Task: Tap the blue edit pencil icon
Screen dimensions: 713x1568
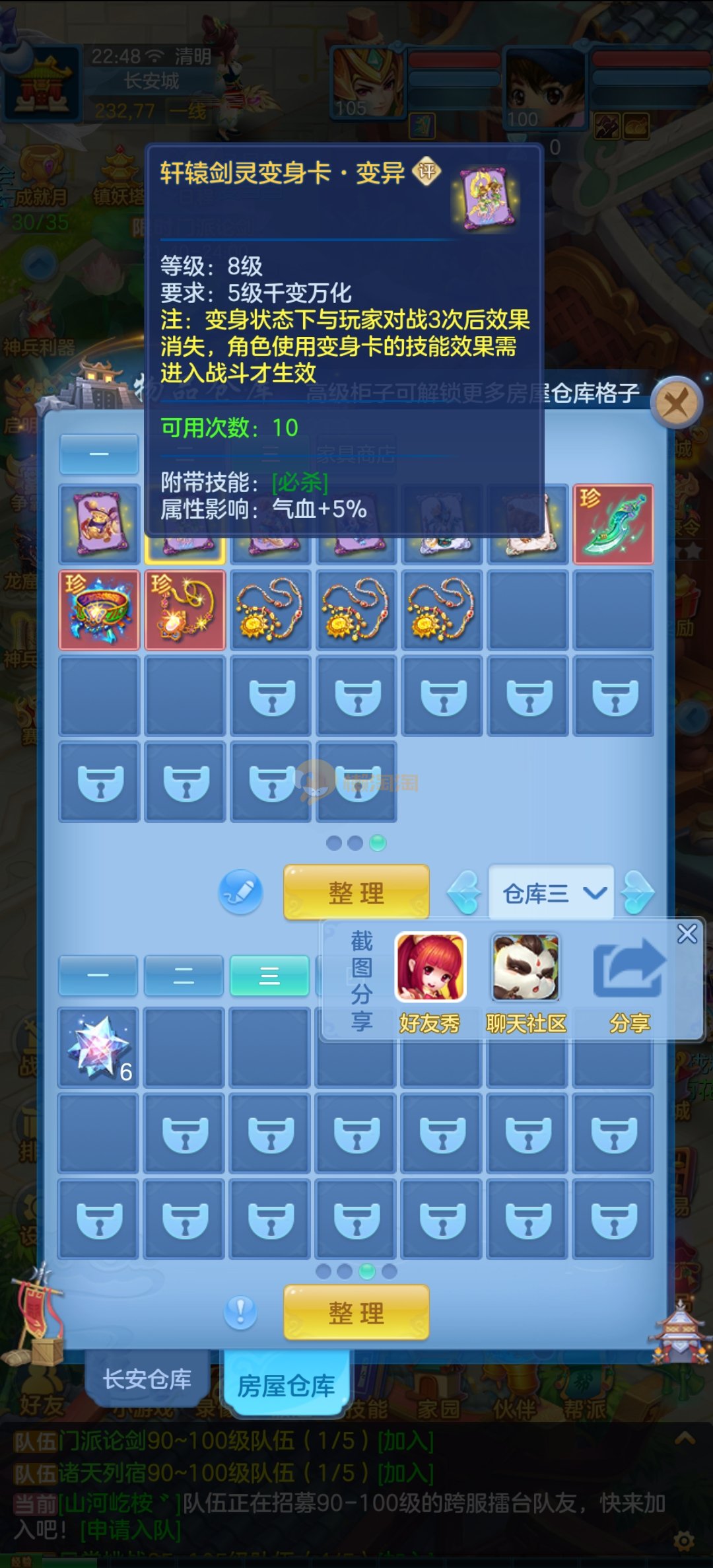Action: coord(240,892)
